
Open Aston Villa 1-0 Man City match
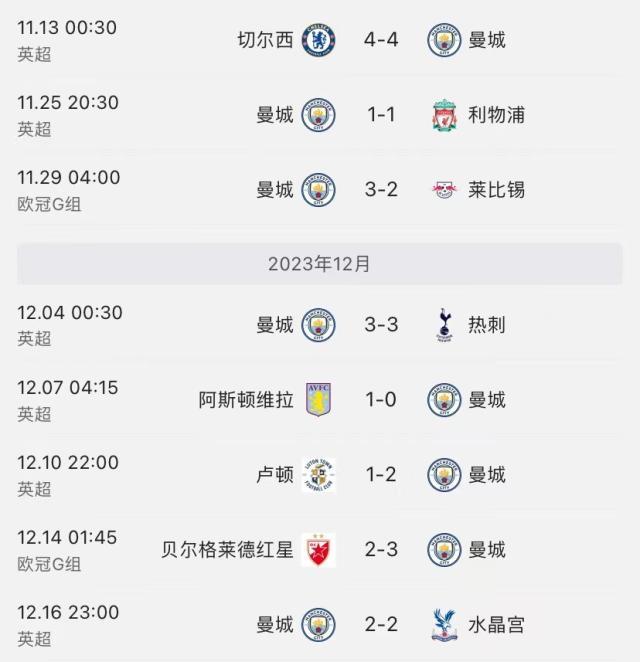381,400
